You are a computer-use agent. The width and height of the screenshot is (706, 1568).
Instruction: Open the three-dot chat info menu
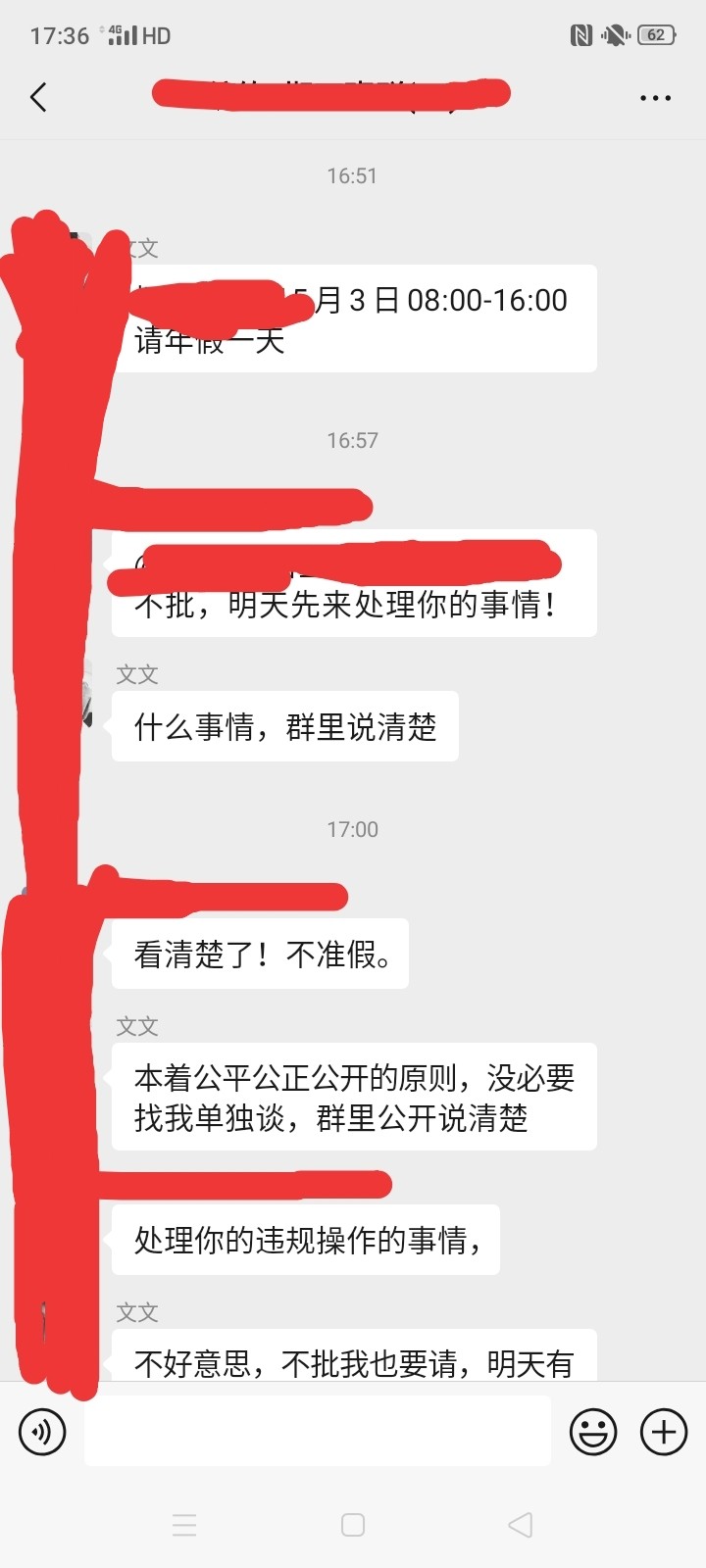coord(655,98)
